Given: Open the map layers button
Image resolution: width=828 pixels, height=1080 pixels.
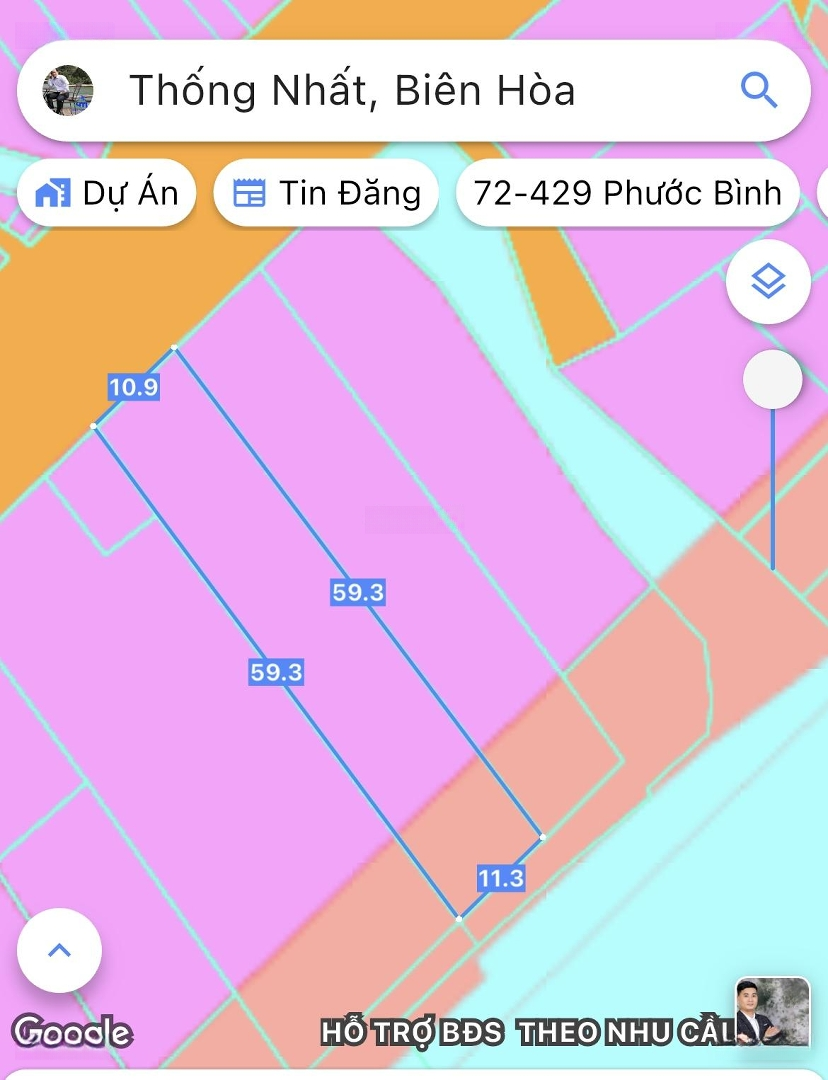Looking at the screenshot, I should (x=767, y=282).
